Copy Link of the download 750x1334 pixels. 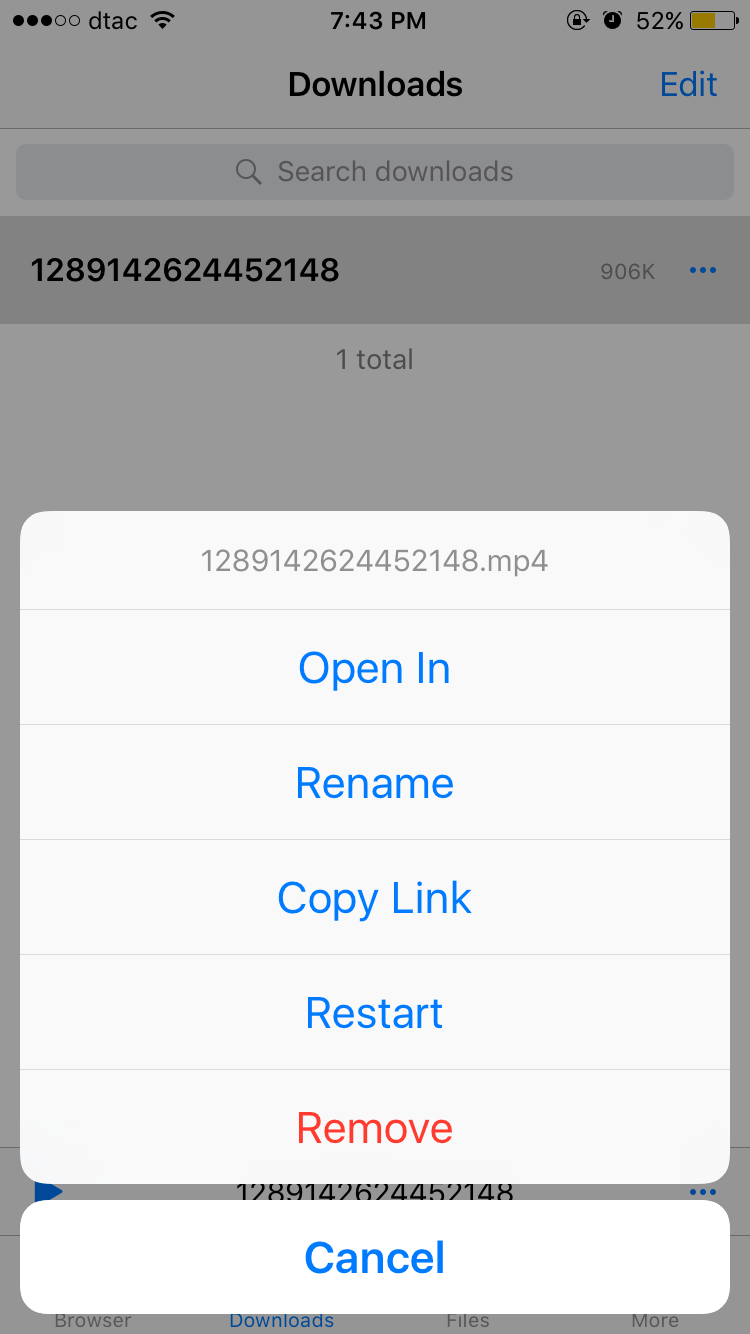[374, 898]
